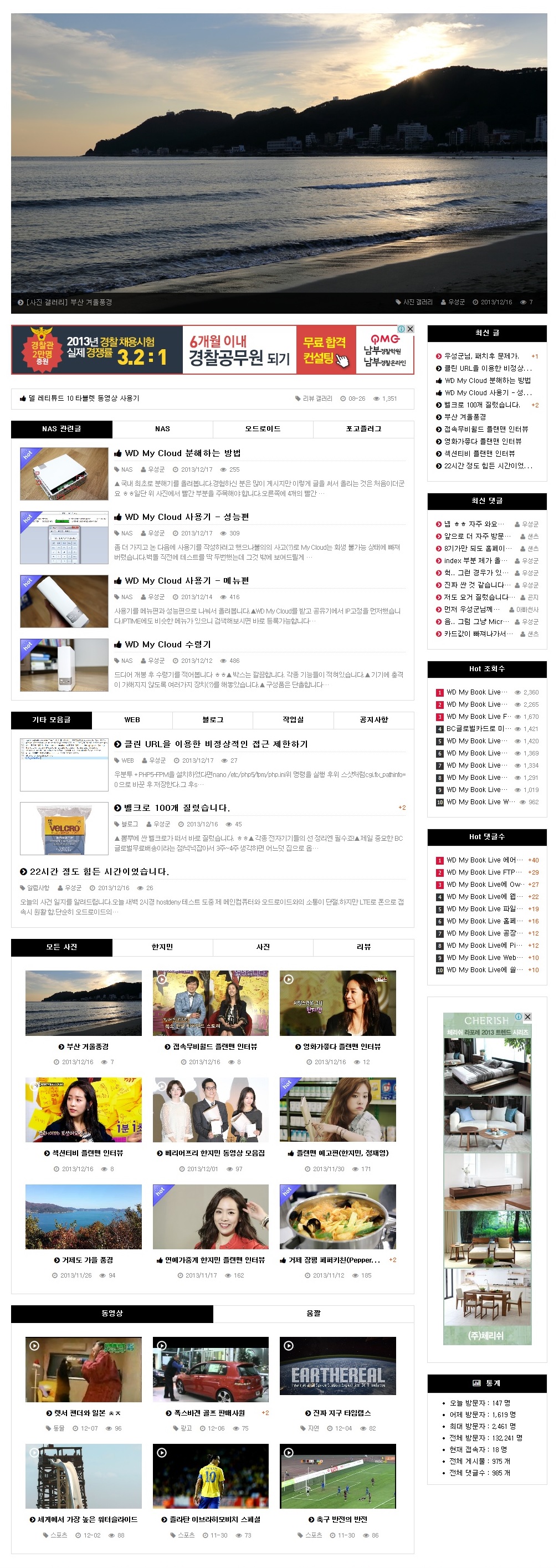This screenshot has height=1568, width=559.
Task: Select the 포고플러그 tab
Action: click(363, 428)
